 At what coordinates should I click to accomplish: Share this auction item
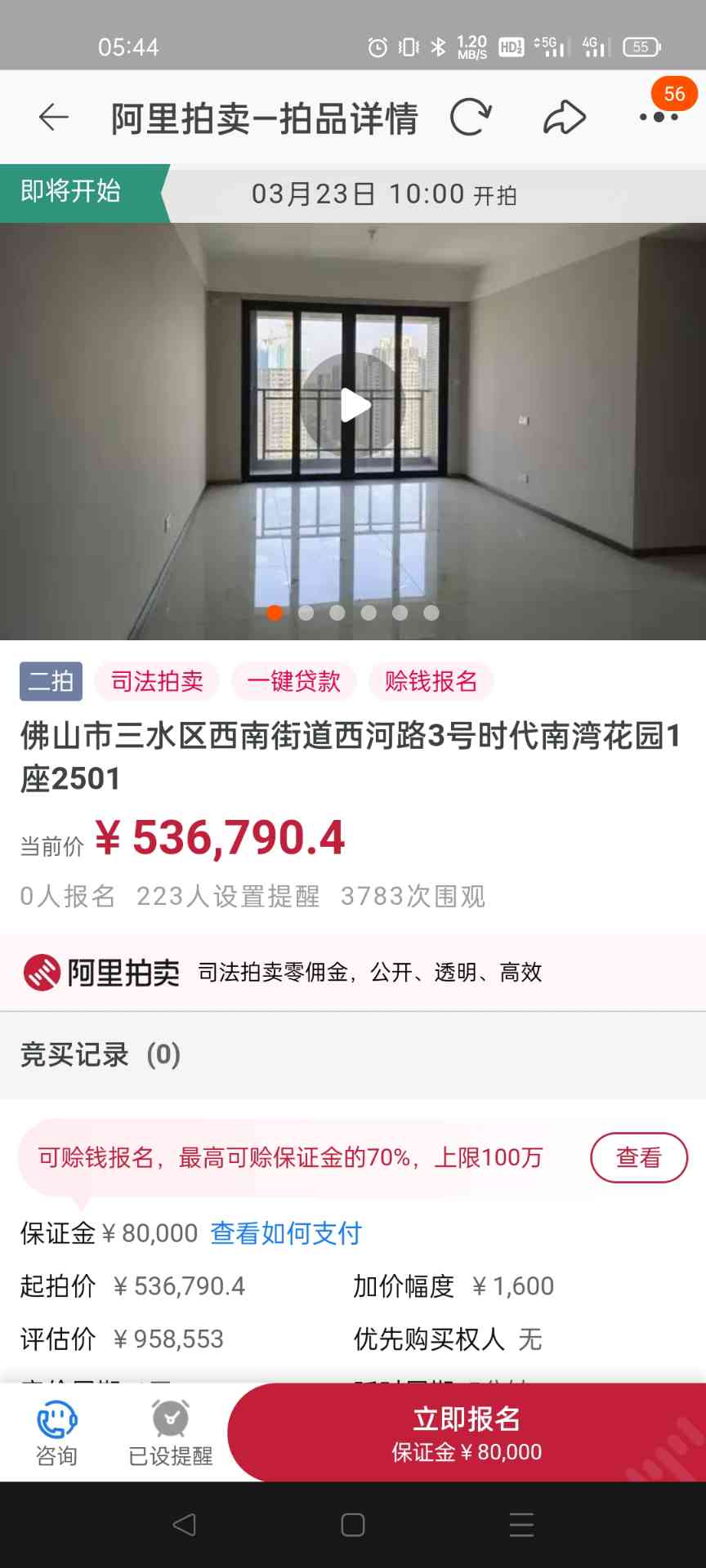pos(565,118)
